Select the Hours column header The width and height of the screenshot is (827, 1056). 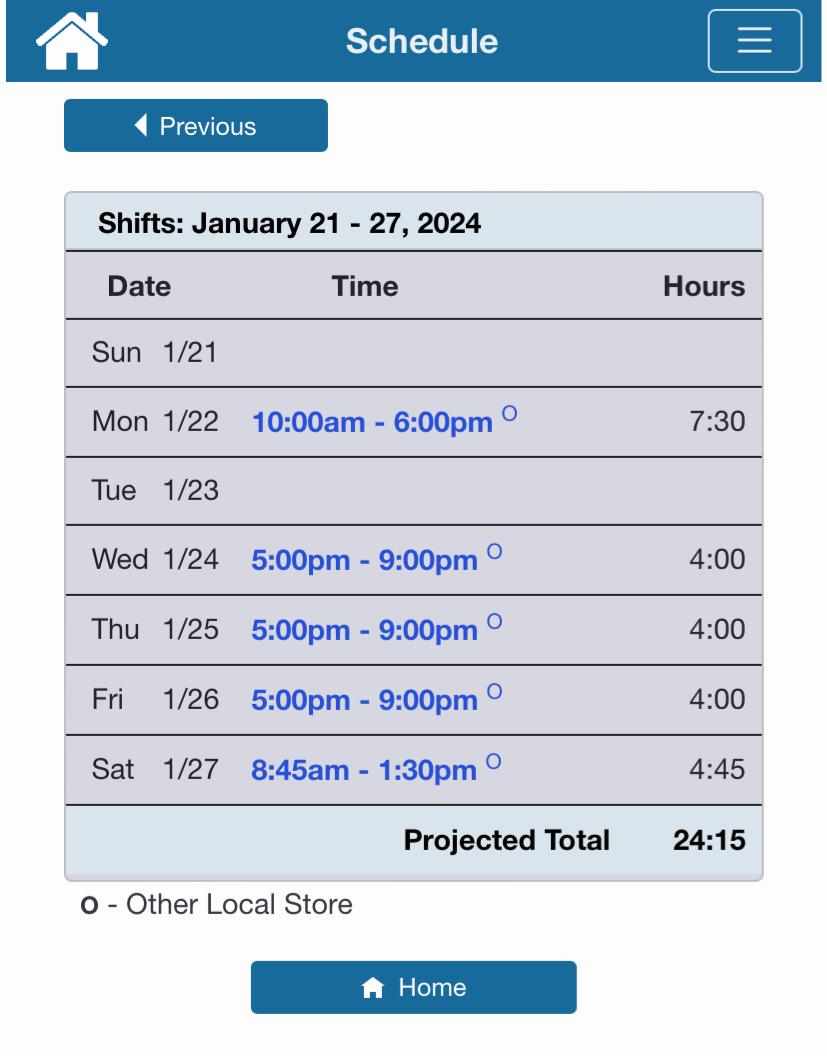click(704, 286)
